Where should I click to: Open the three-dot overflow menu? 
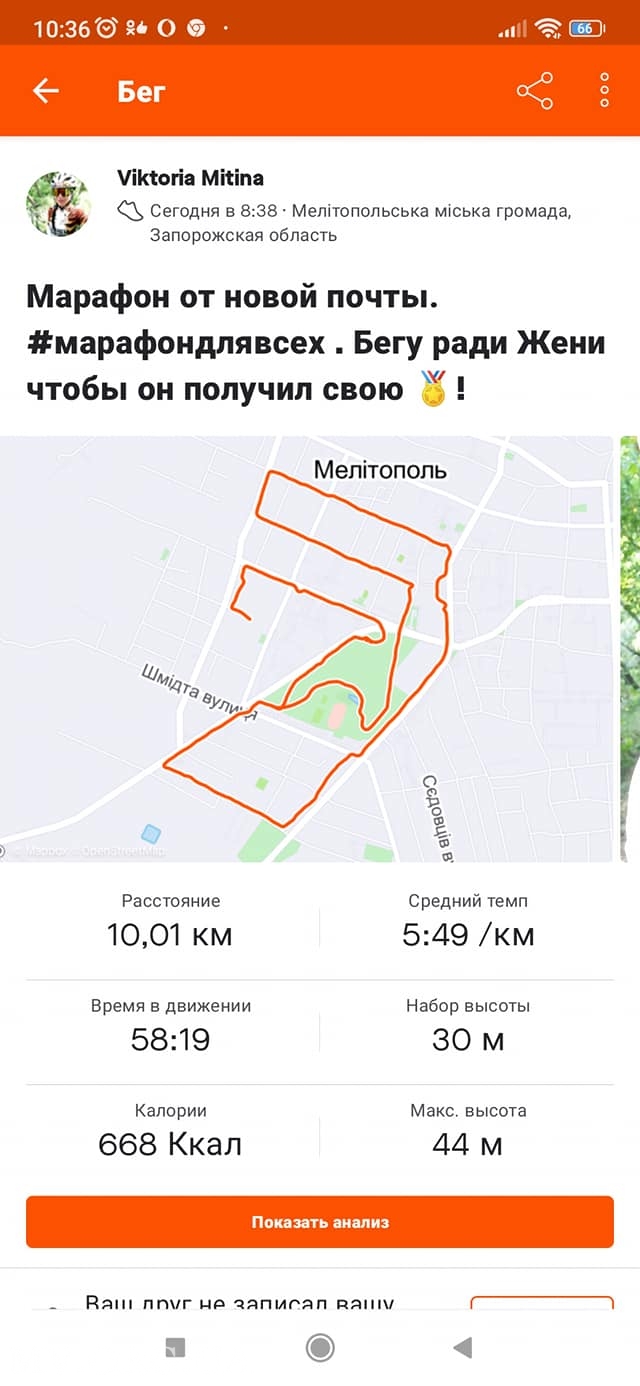coord(605,91)
